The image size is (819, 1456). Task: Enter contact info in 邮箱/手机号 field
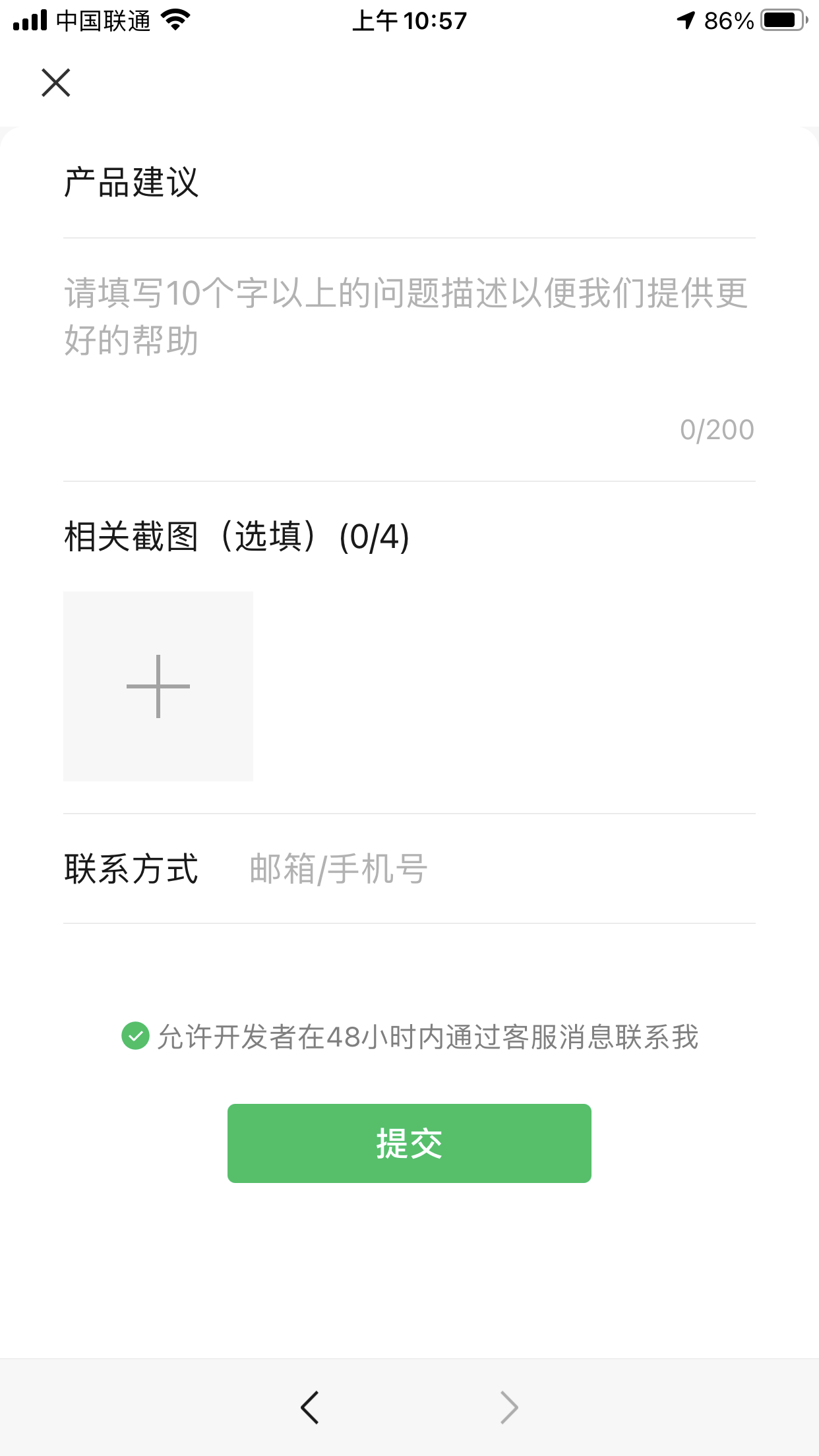[x=501, y=868]
